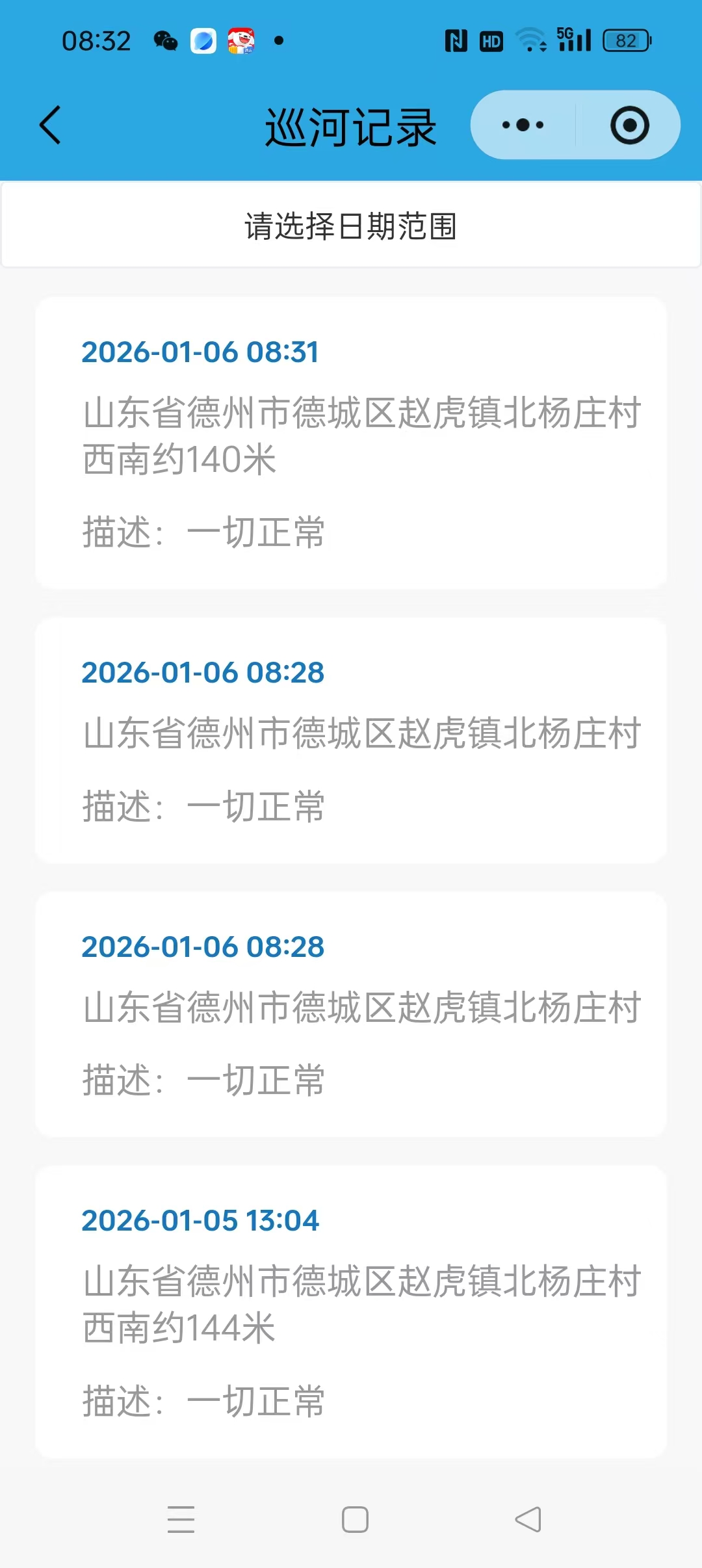Viewport: 702px width, 1568px height.
Task: Open the 请选择日期范围 date range picker
Action: click(x=351, y=226)
